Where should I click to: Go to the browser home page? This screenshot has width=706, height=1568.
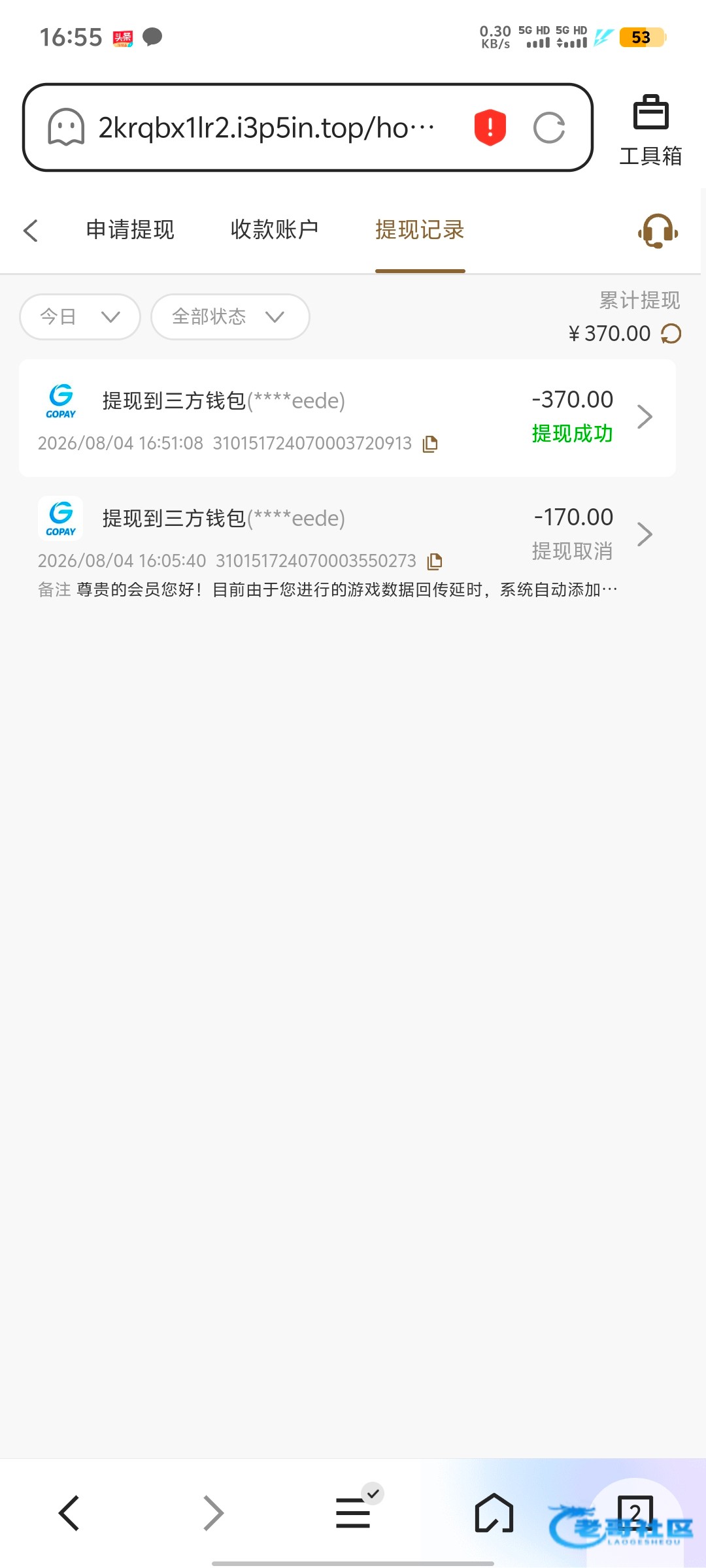click(x=494, y=1512)
